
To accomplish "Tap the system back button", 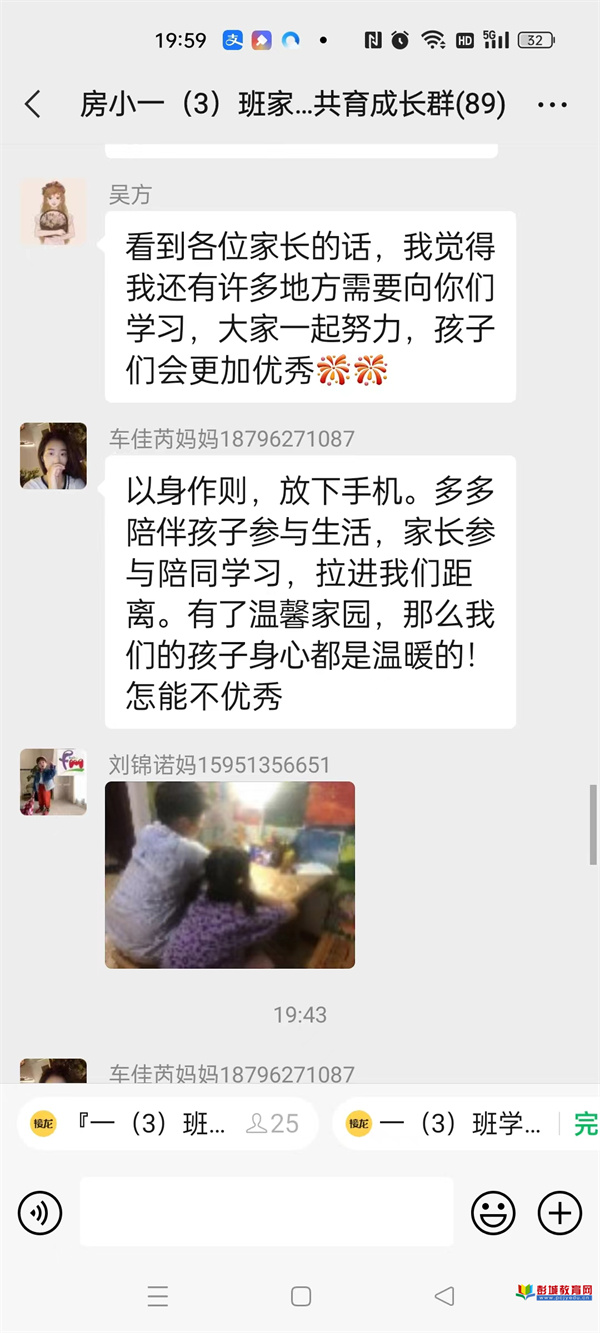I will [444, 1297].
